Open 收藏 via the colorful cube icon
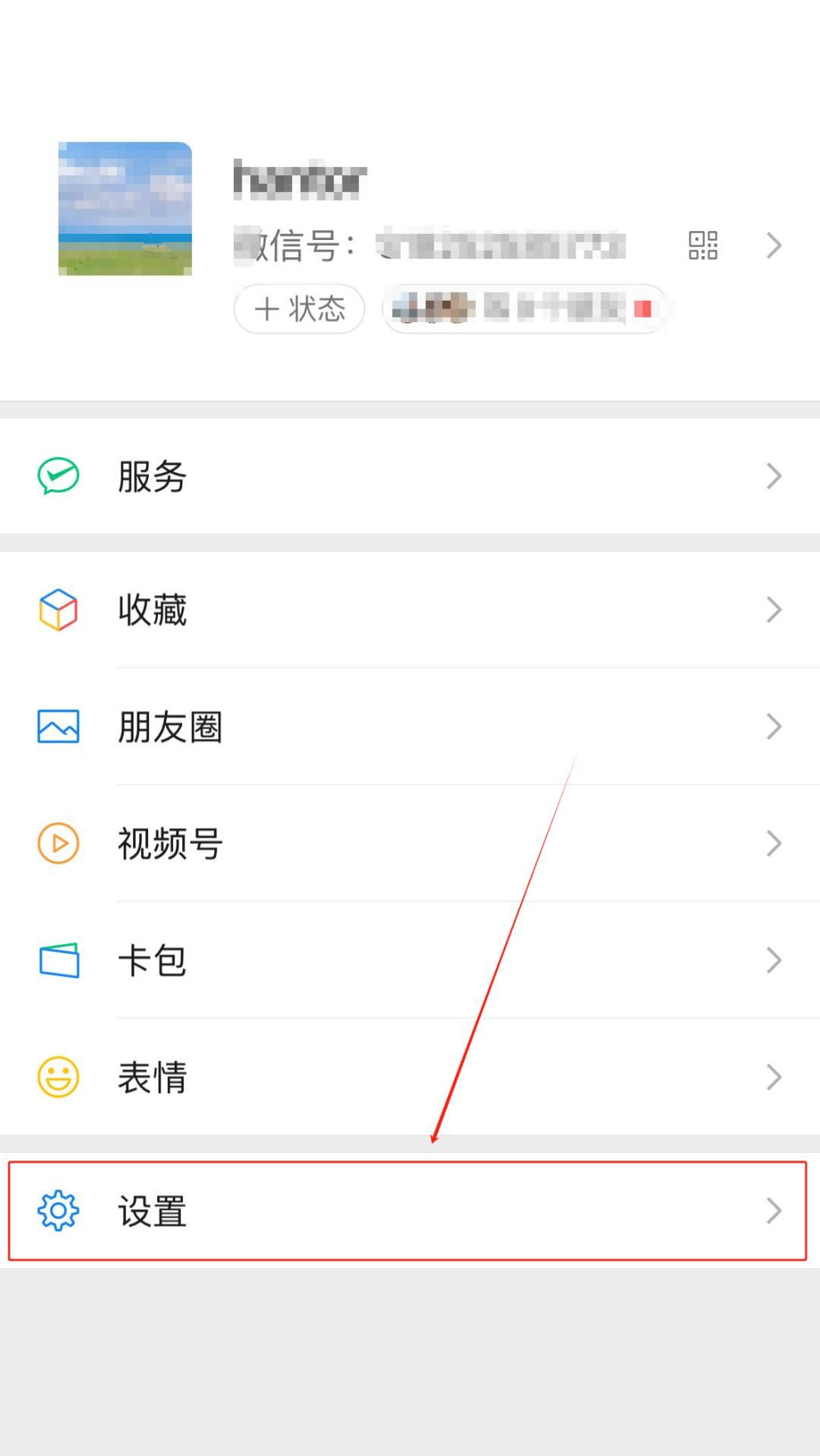The image size is (820, 1456). (x=58, y=608)
